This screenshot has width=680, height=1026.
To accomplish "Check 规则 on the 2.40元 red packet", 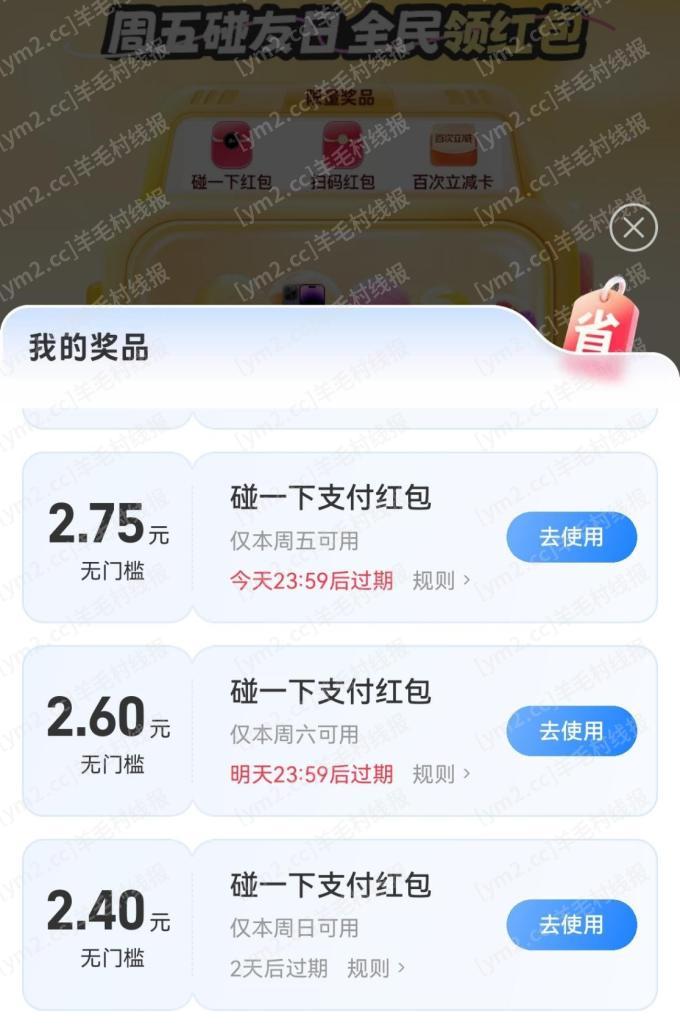I will (x=375, y=968).
